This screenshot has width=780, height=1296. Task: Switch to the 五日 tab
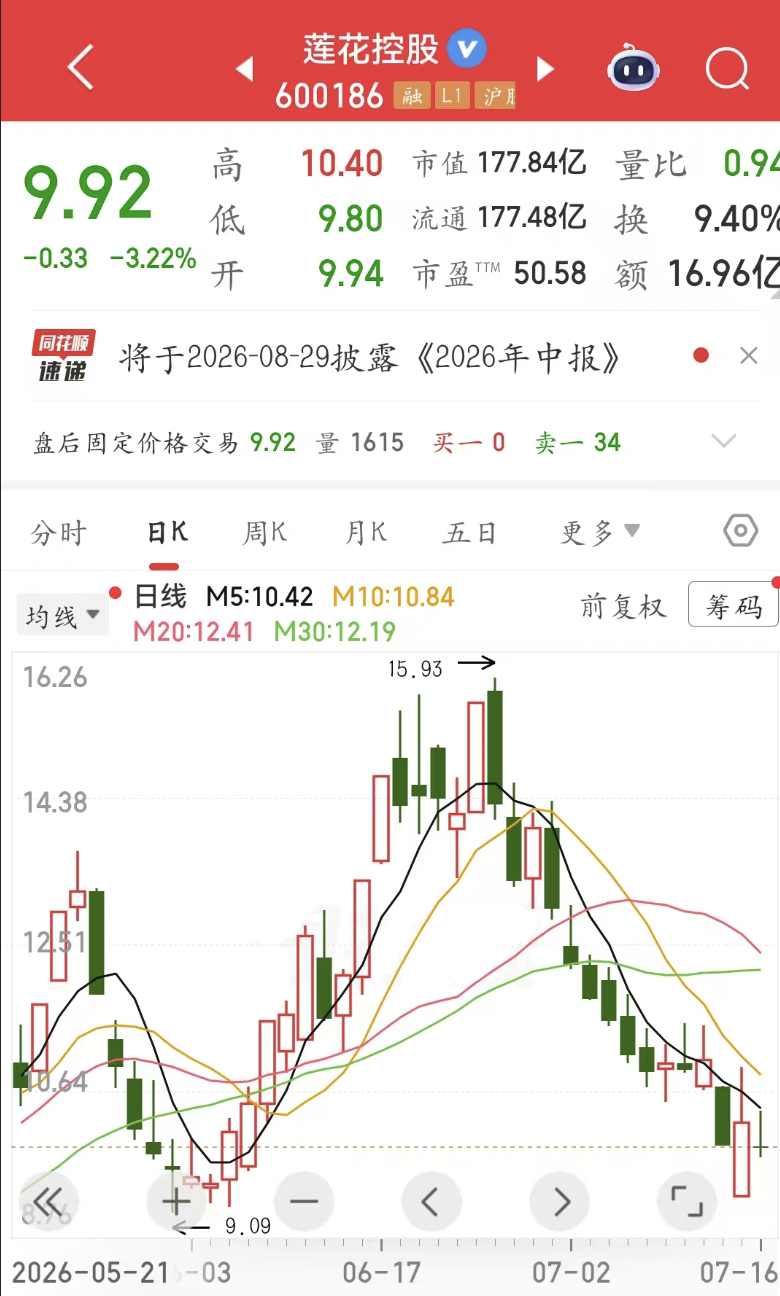coord(469,533)
